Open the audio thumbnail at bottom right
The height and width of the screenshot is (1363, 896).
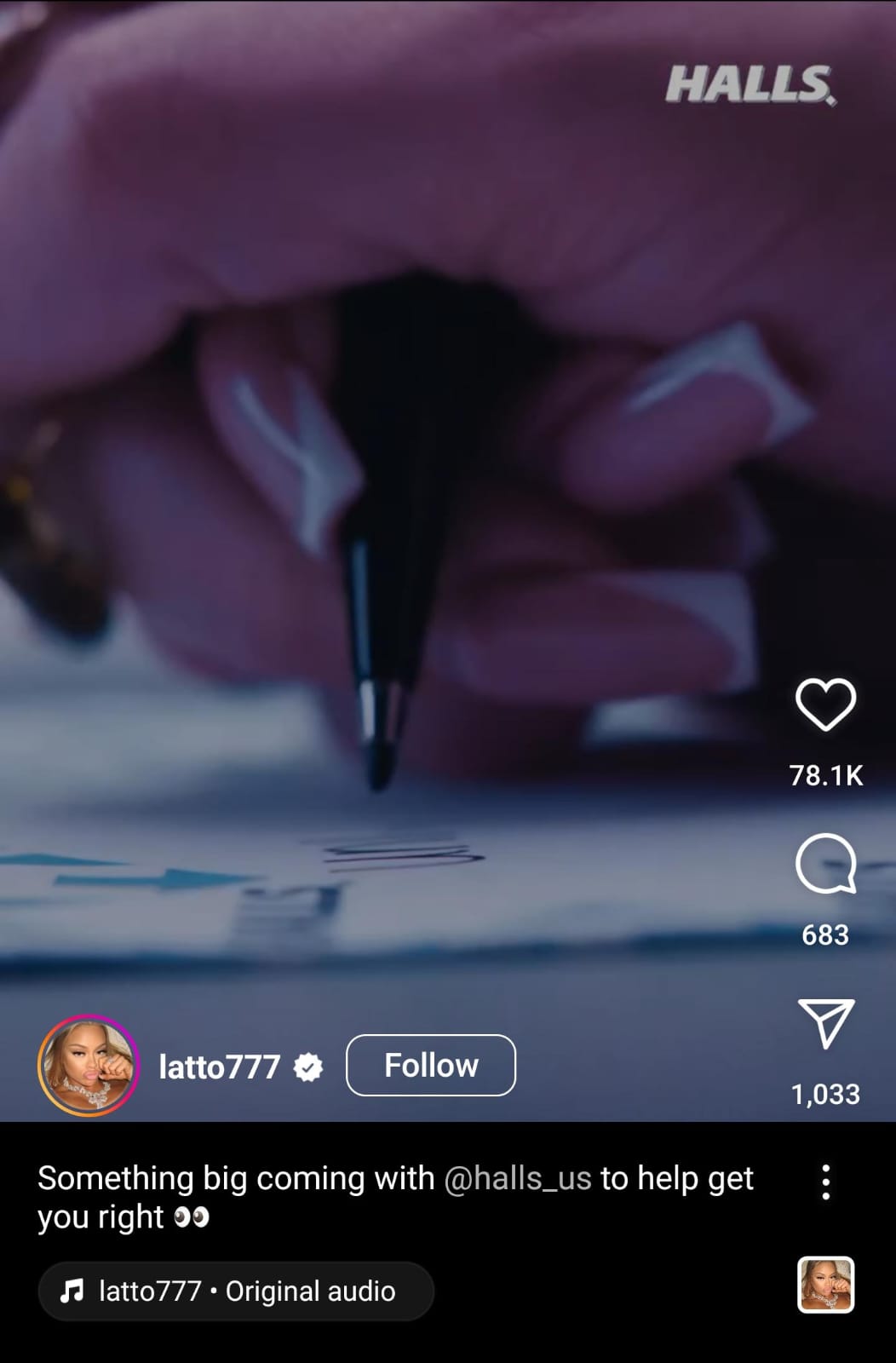click(x=825, y=1285)
